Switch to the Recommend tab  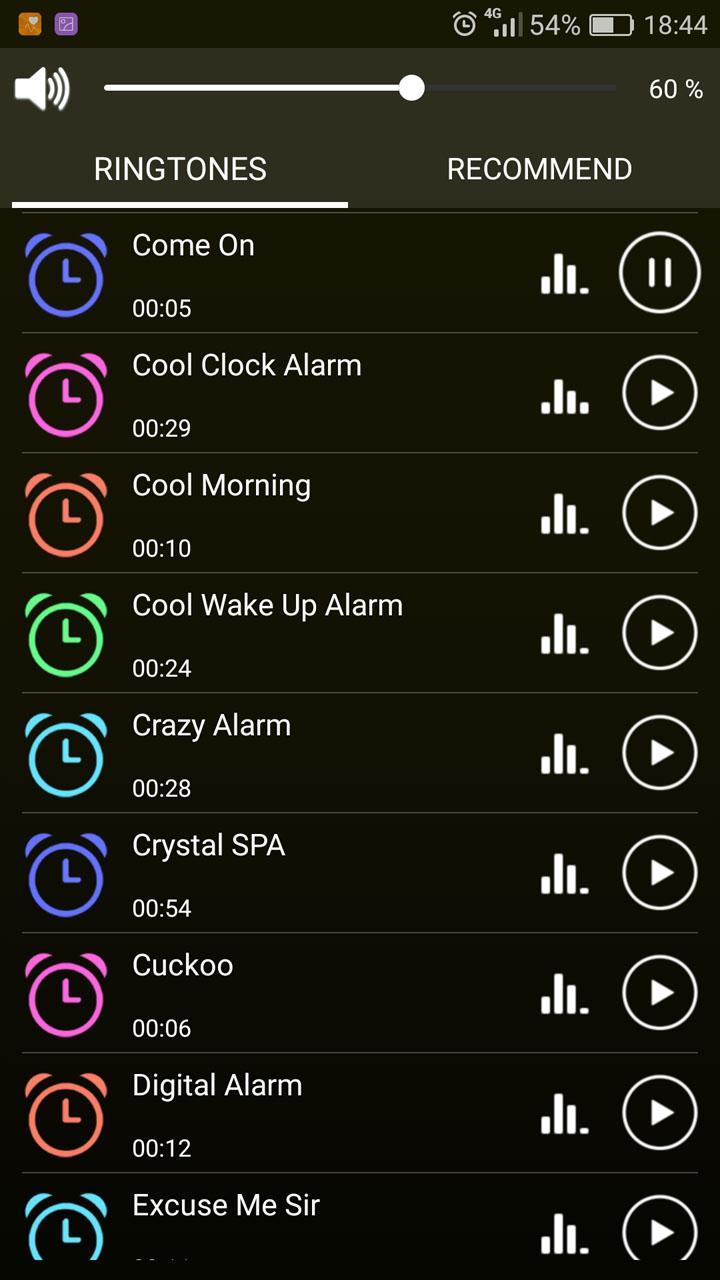coord(539,169)
